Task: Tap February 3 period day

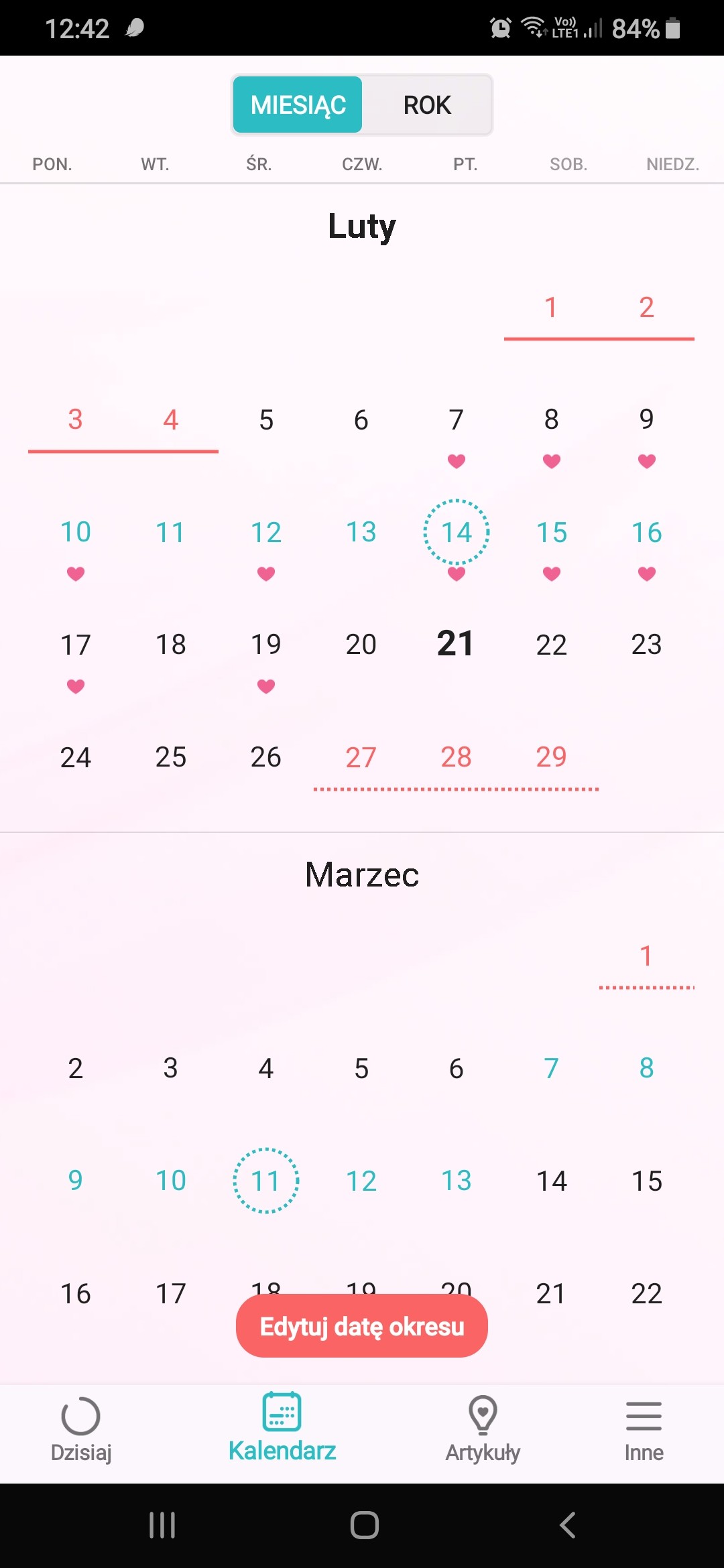Action: pos(75,419)
